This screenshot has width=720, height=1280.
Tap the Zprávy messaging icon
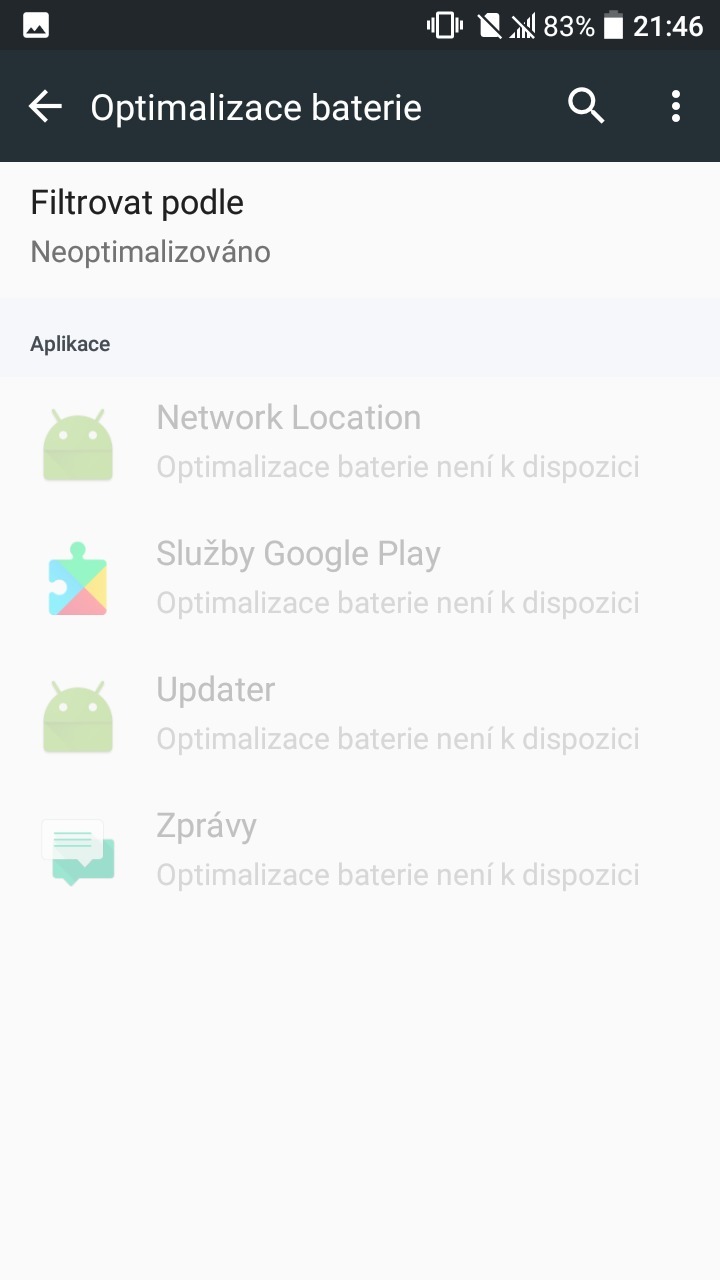pyautogui.click(x=78, y=849)
